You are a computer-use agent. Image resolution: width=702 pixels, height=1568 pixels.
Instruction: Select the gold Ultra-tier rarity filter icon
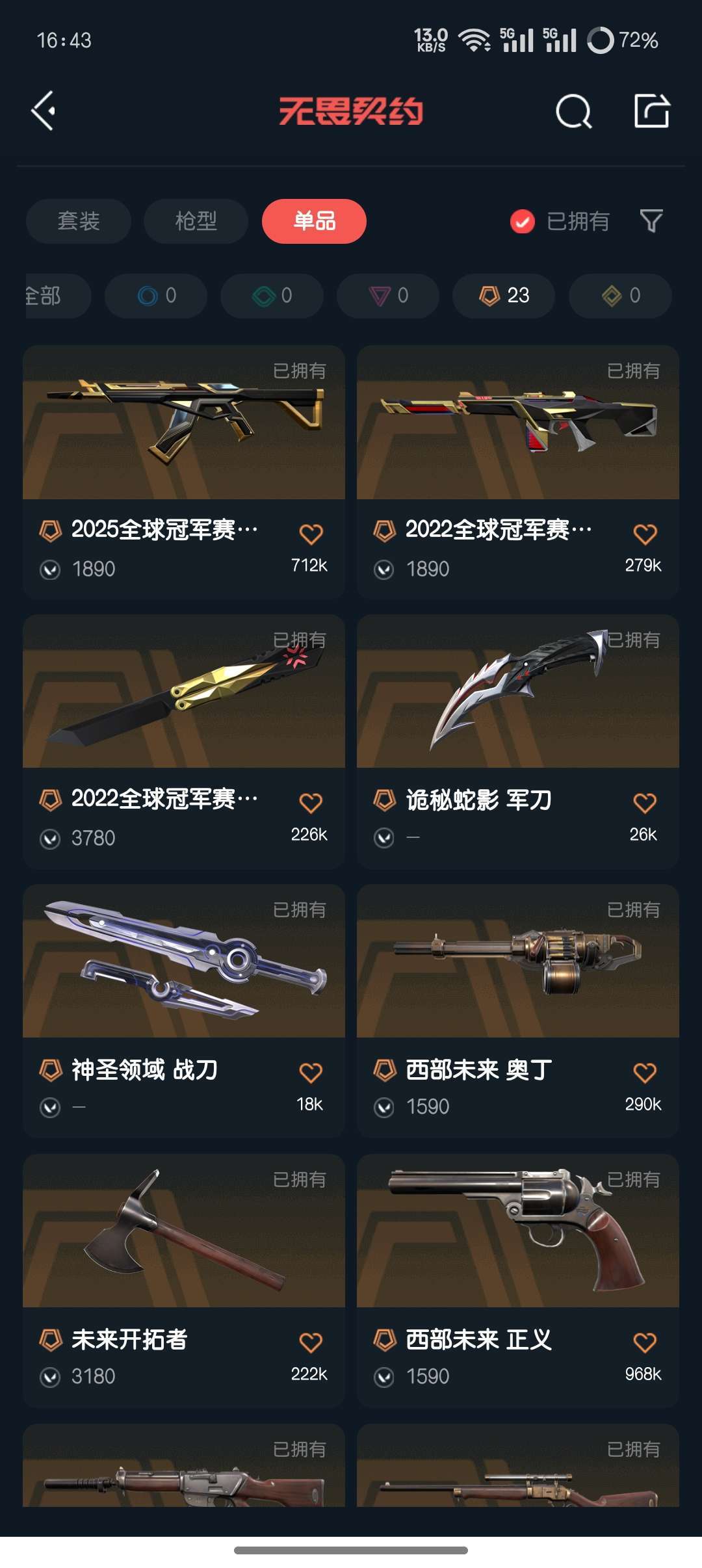pyautogui.click(x=619, y=296)
